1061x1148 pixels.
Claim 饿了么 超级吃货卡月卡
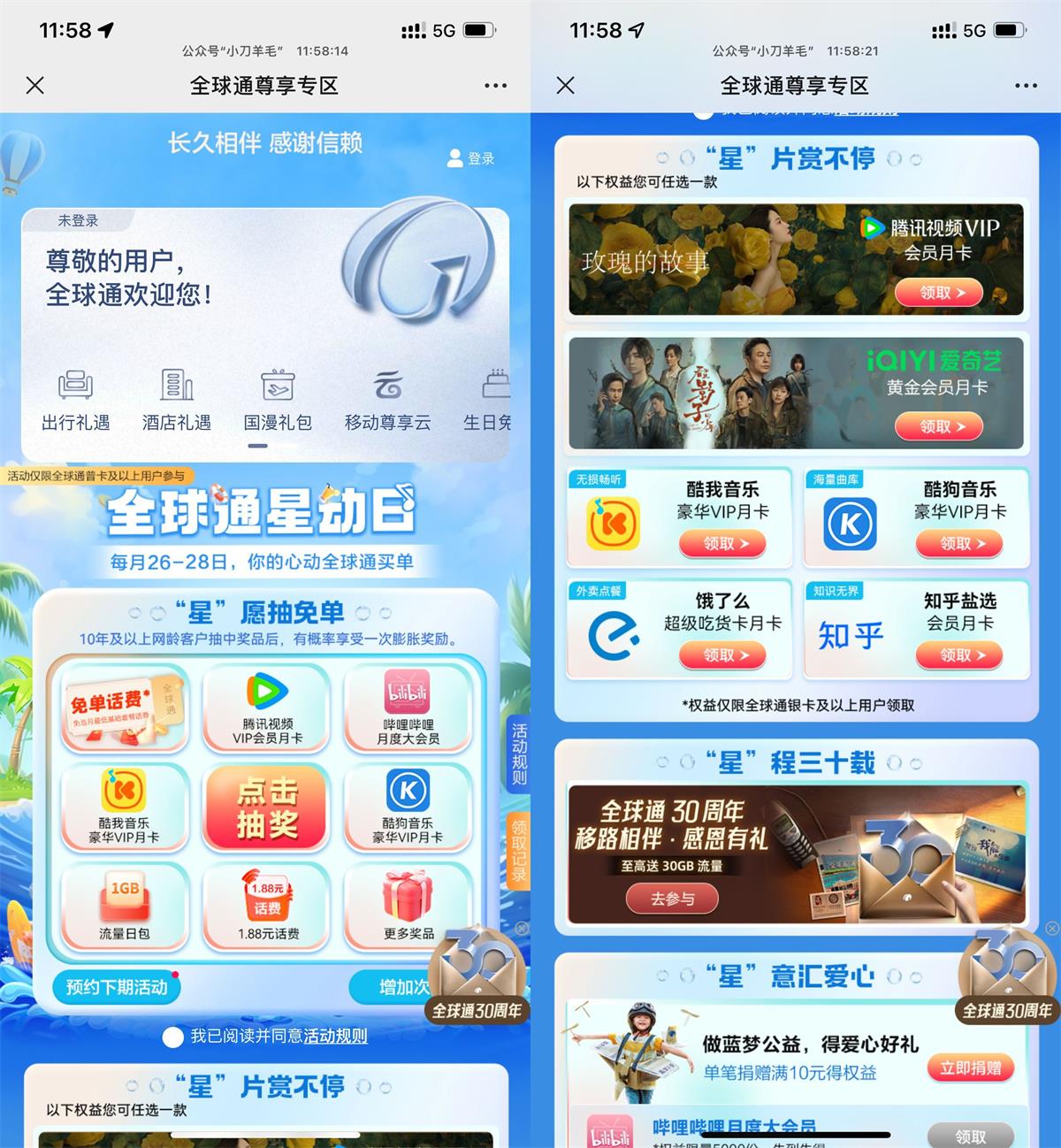coord(721,655)
